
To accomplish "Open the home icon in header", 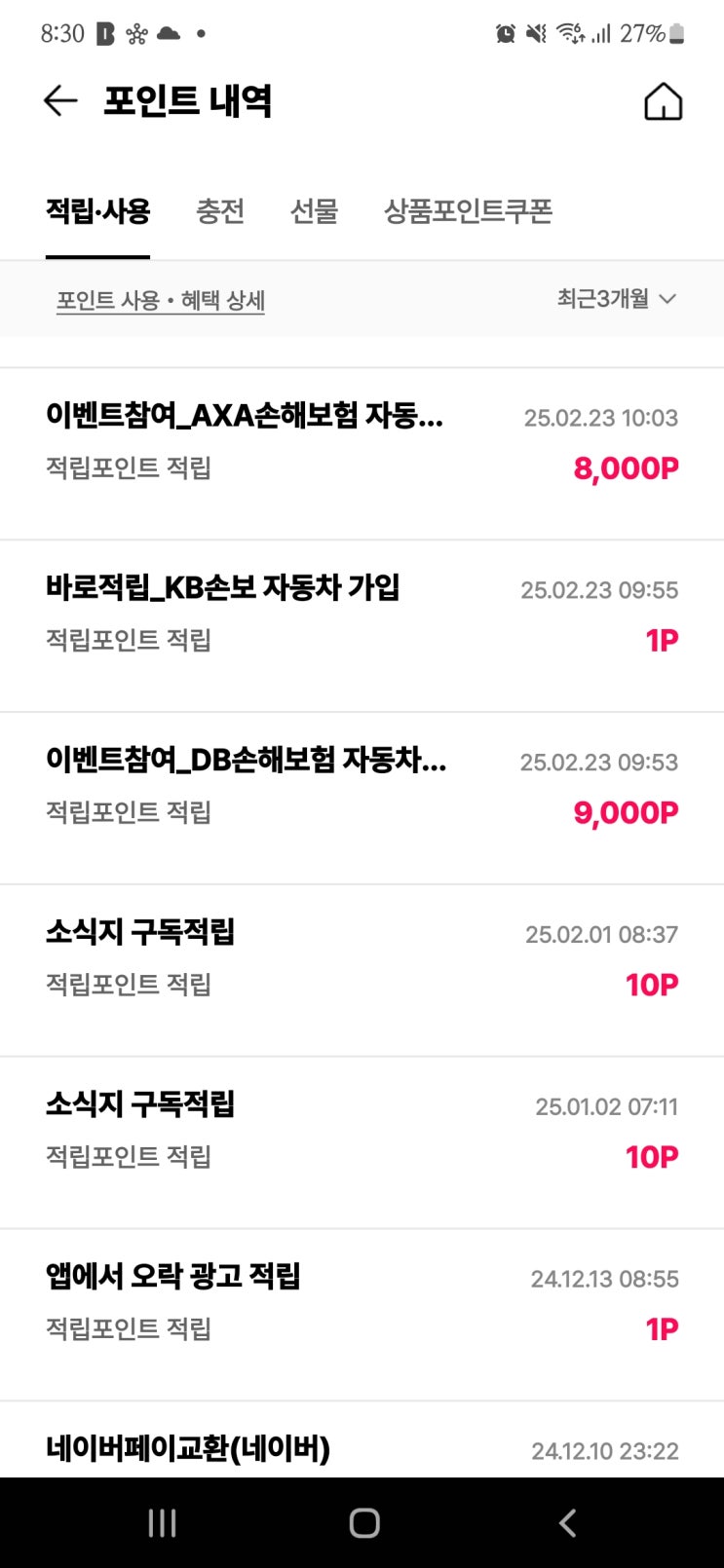I will coord(663,101).
